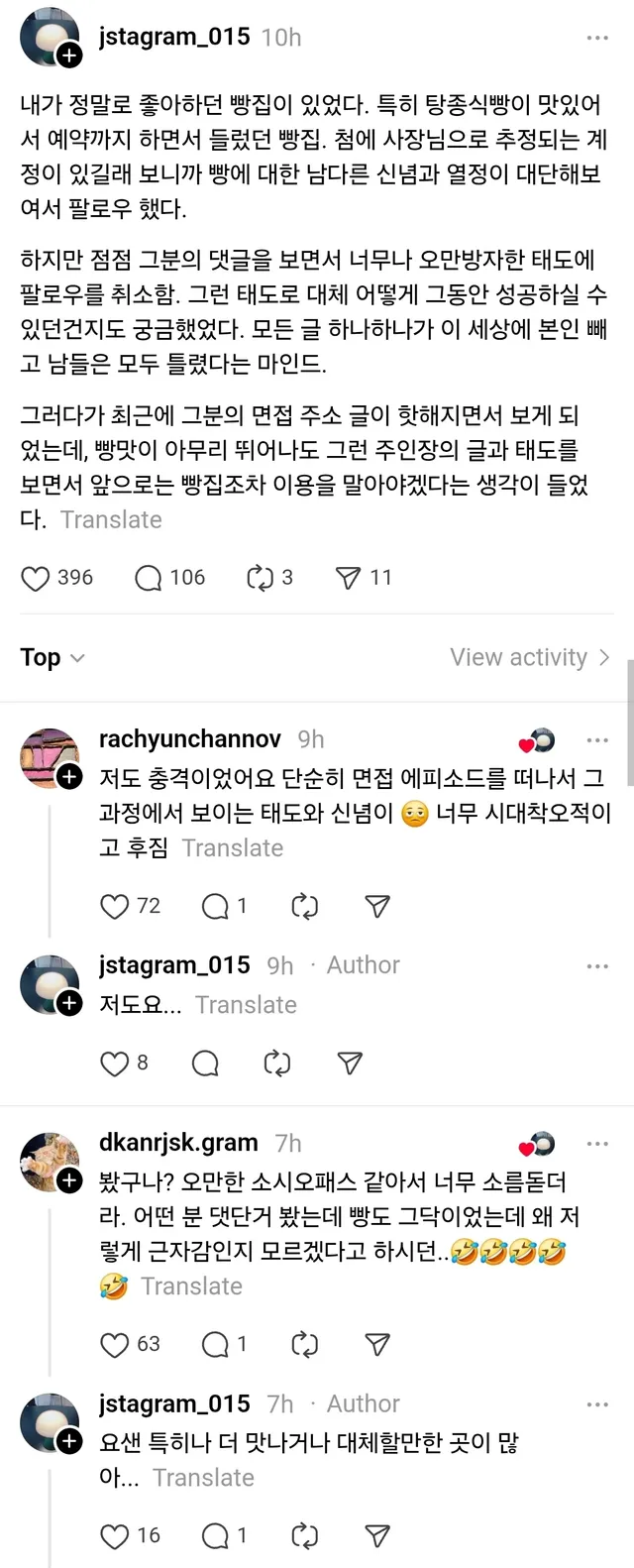Open the 106 replies on the main post
The image size is (634, 1568).
149,578
